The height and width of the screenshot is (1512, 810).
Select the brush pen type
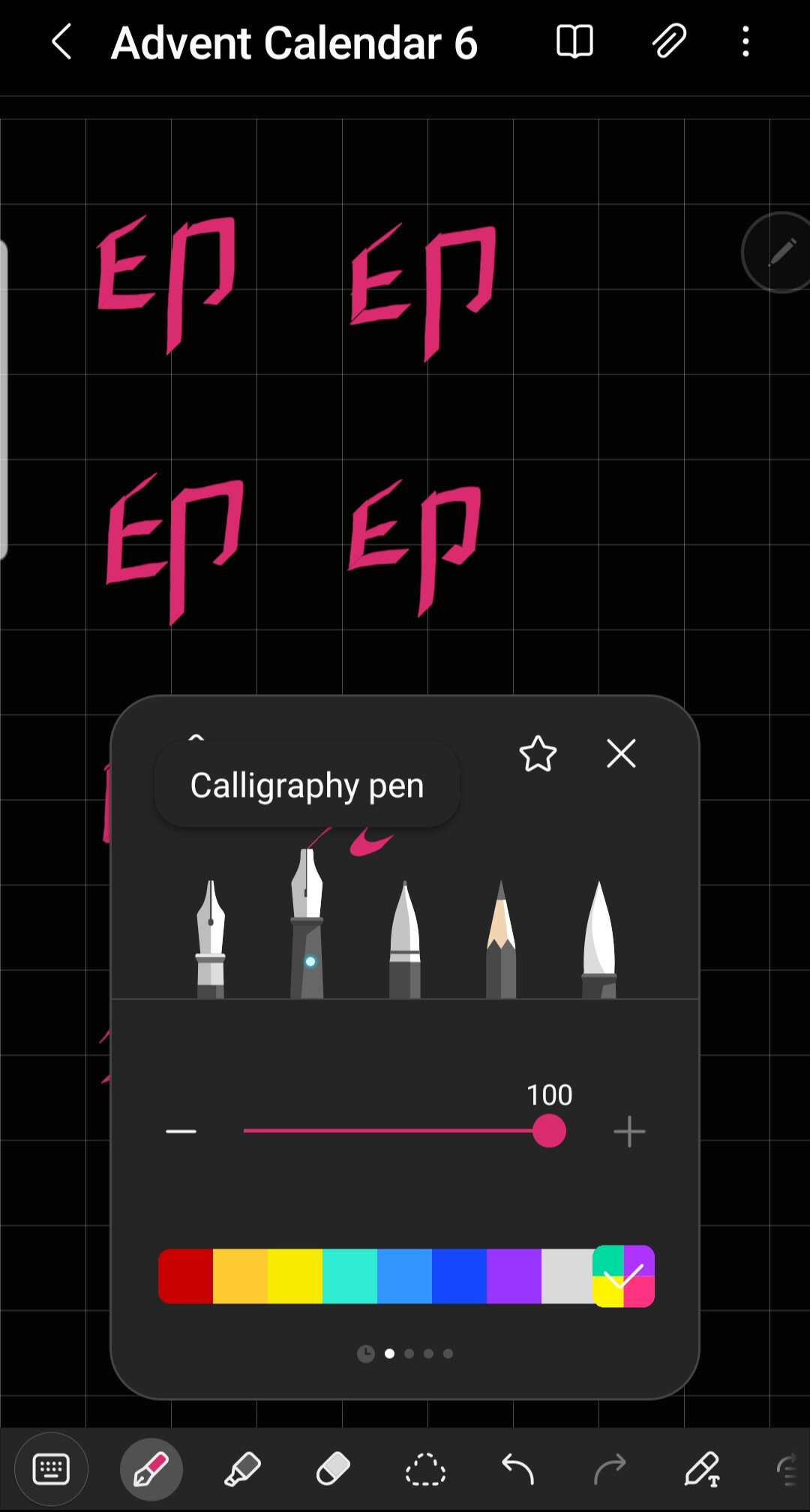tap(599, 938)
